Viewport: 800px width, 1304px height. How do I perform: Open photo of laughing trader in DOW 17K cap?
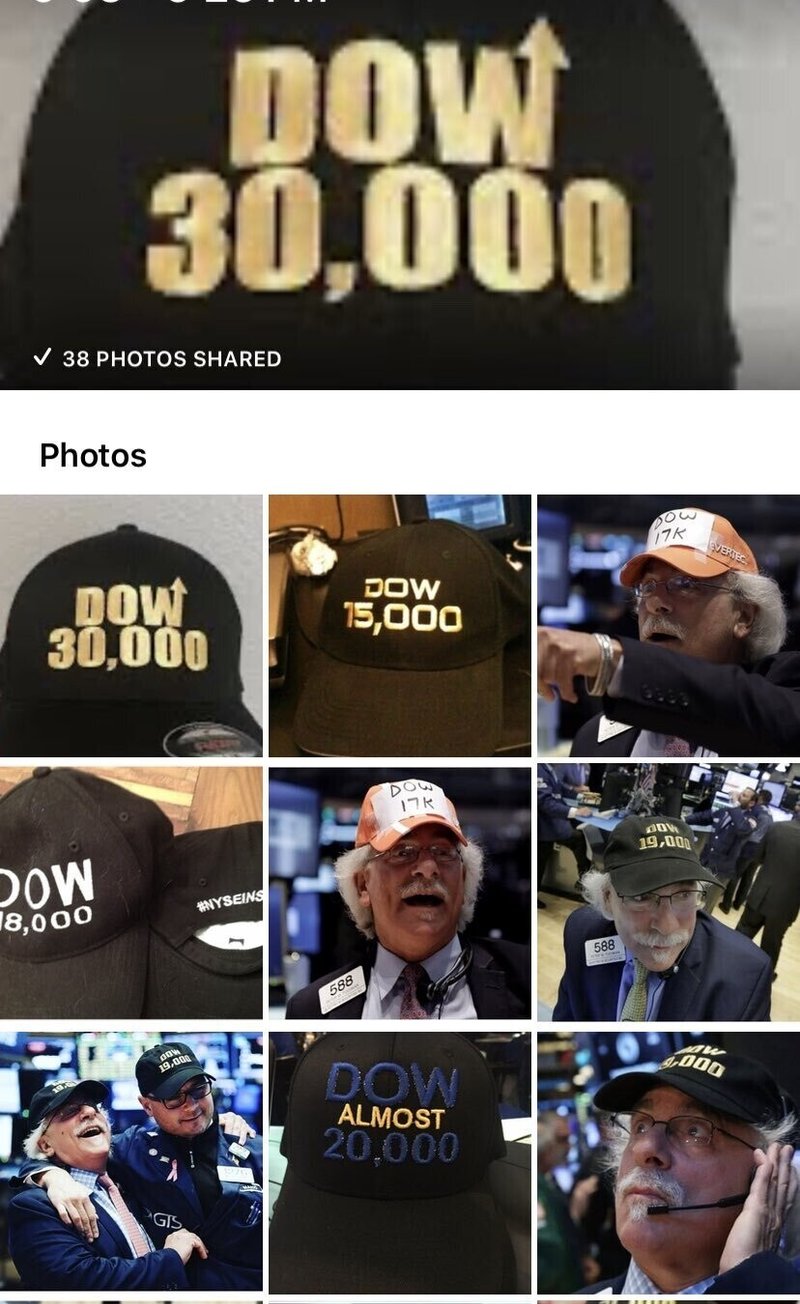coord(400,893)
